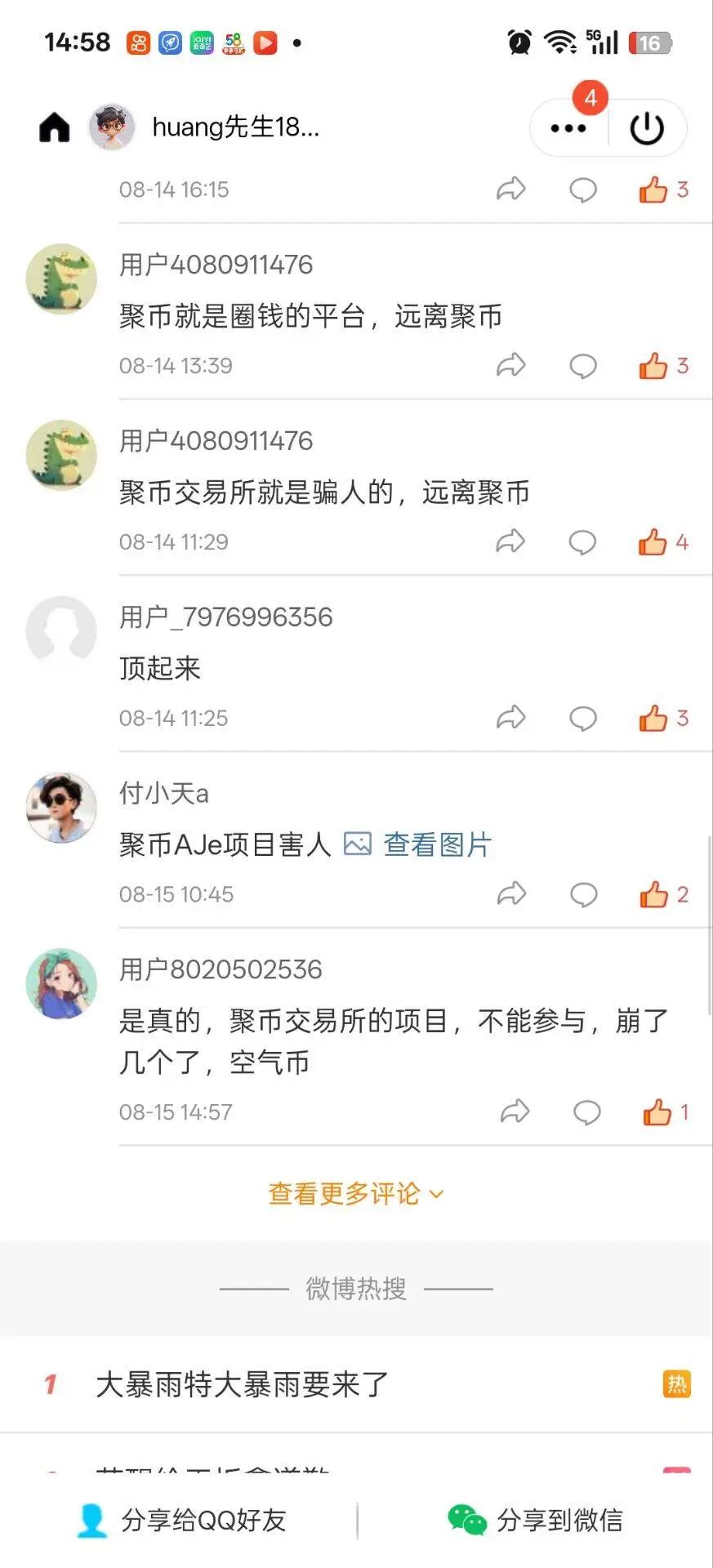
Task: Open 付小天a's avatar
Action: coord(61,808)
